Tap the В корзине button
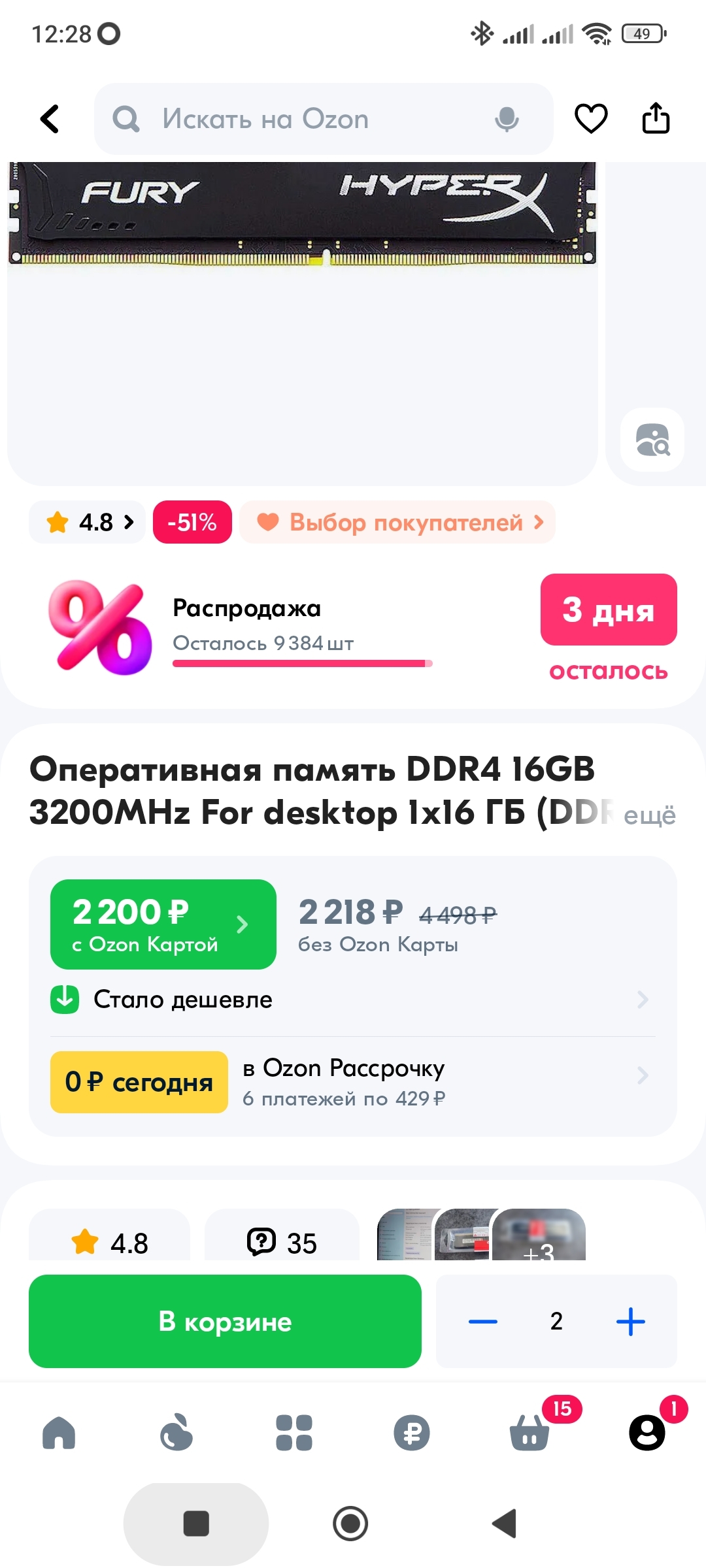 click(225, 1321)
